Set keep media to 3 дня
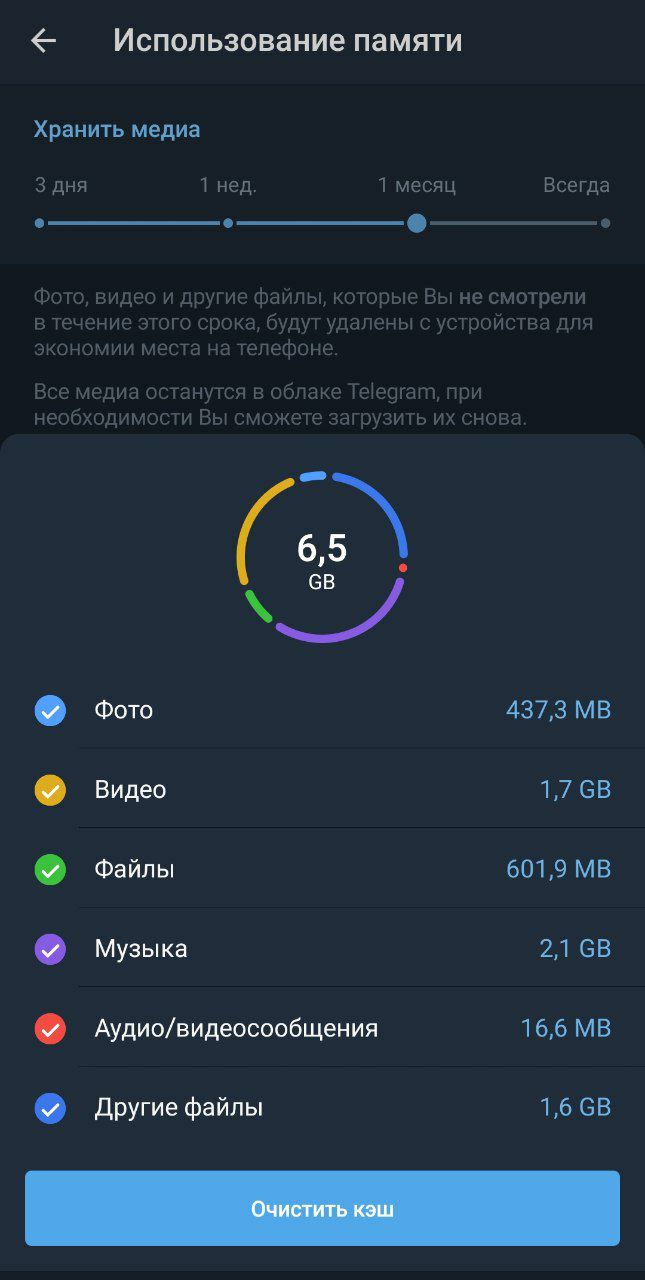 coord(39,223)
